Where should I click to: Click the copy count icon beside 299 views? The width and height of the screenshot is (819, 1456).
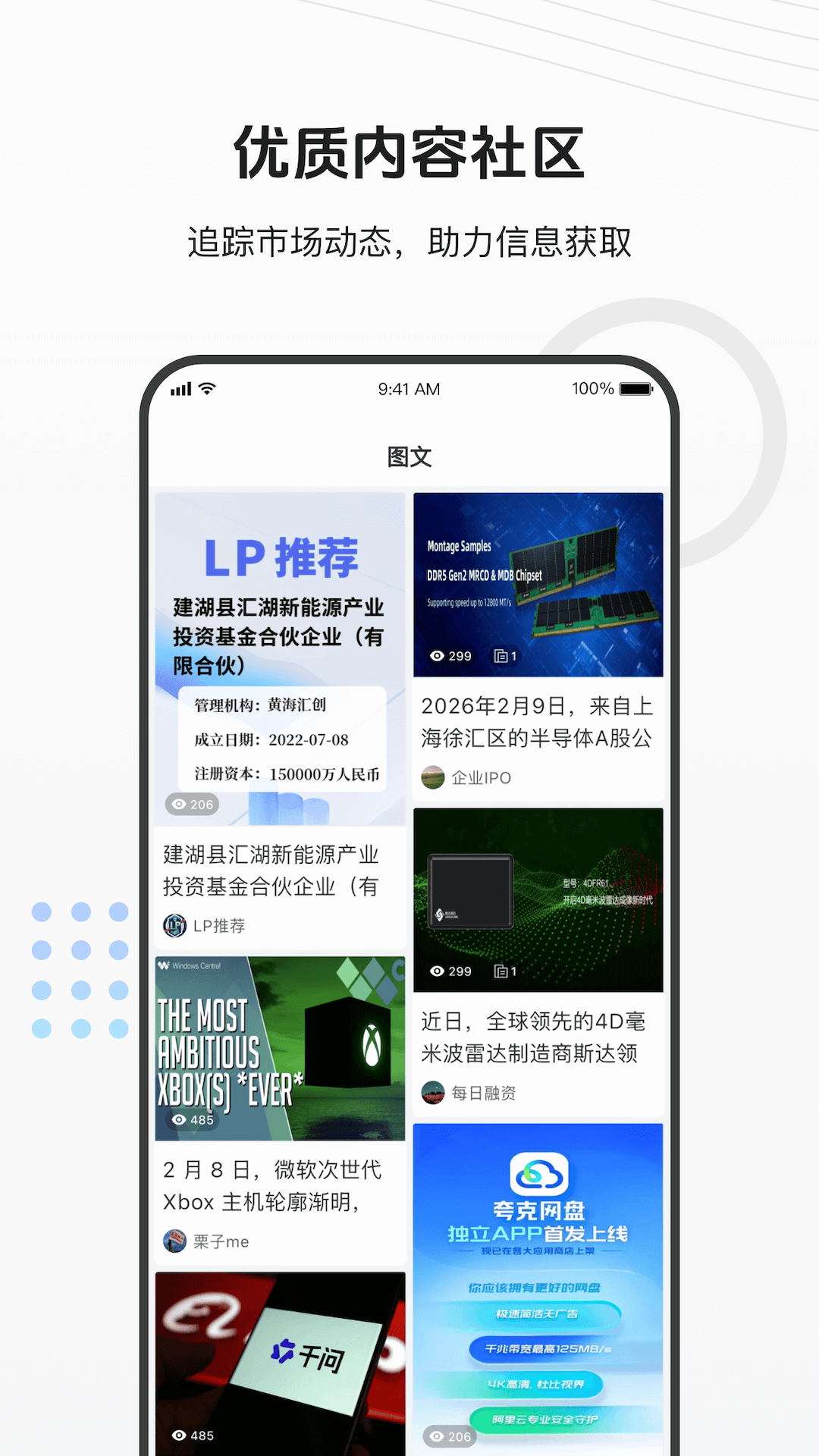tap(502, 657)
